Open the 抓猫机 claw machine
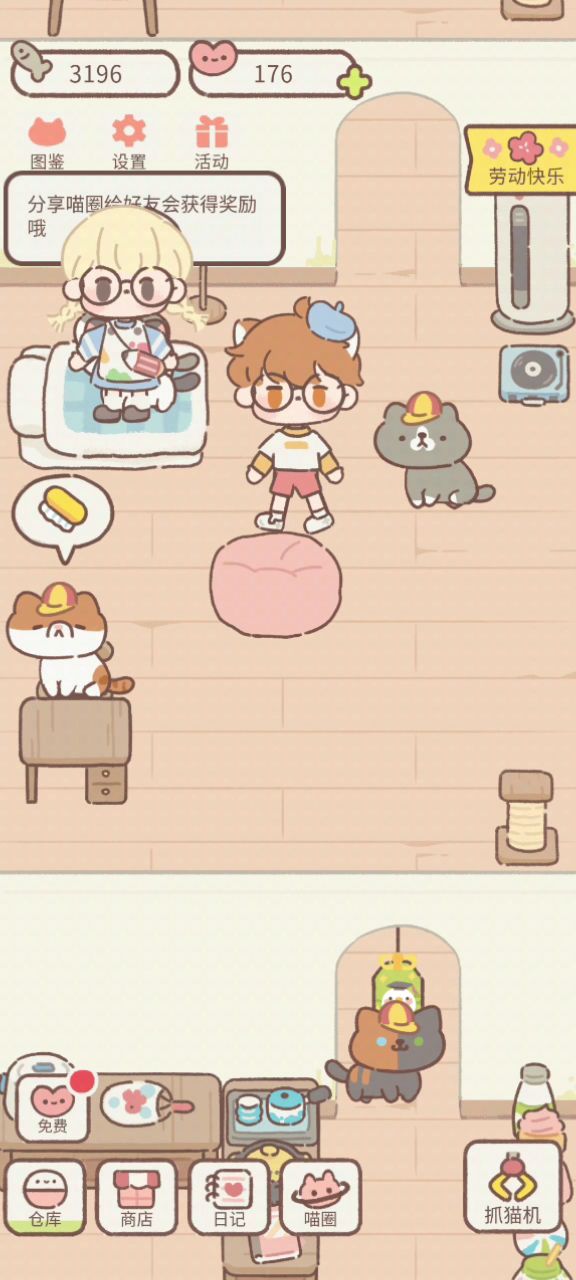Screen dimensions: 576x1280 [x=512, y=1187]
